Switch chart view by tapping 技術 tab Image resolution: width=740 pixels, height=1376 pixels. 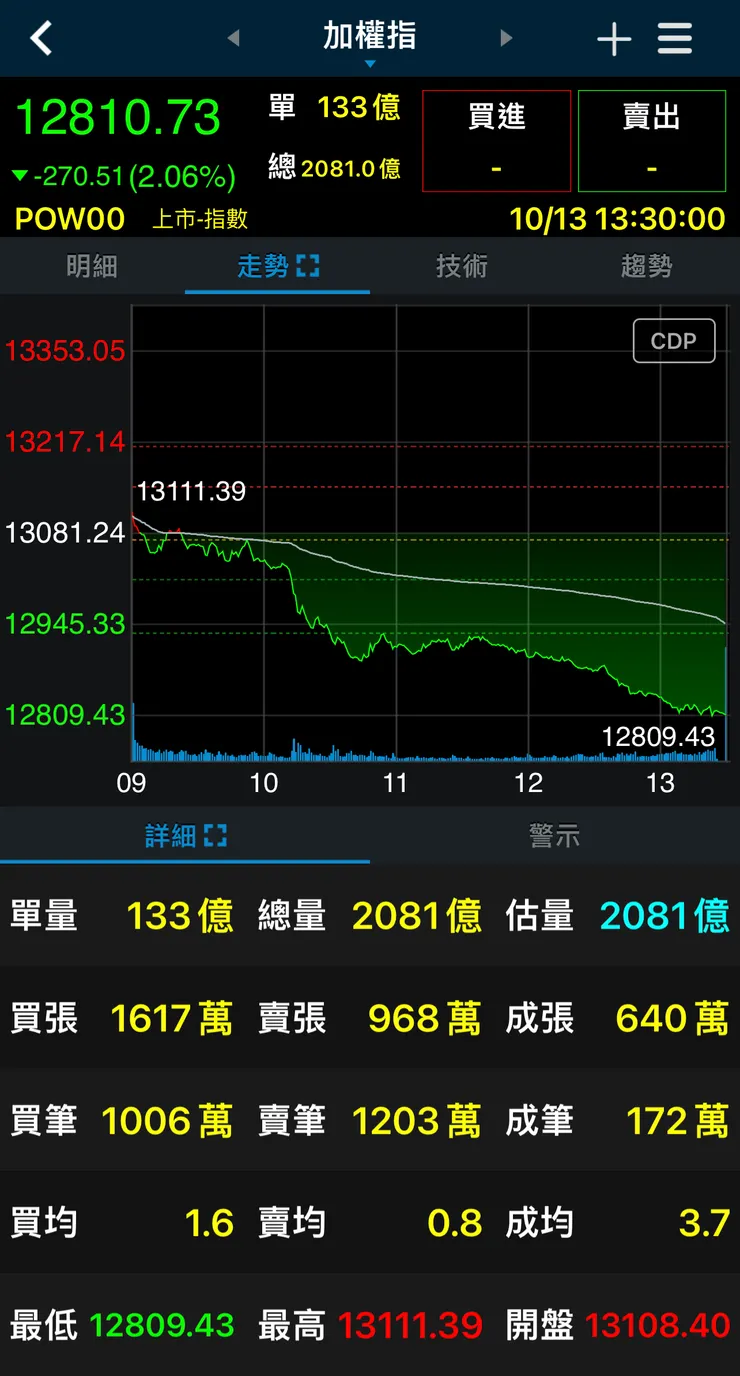coord(461,266)
